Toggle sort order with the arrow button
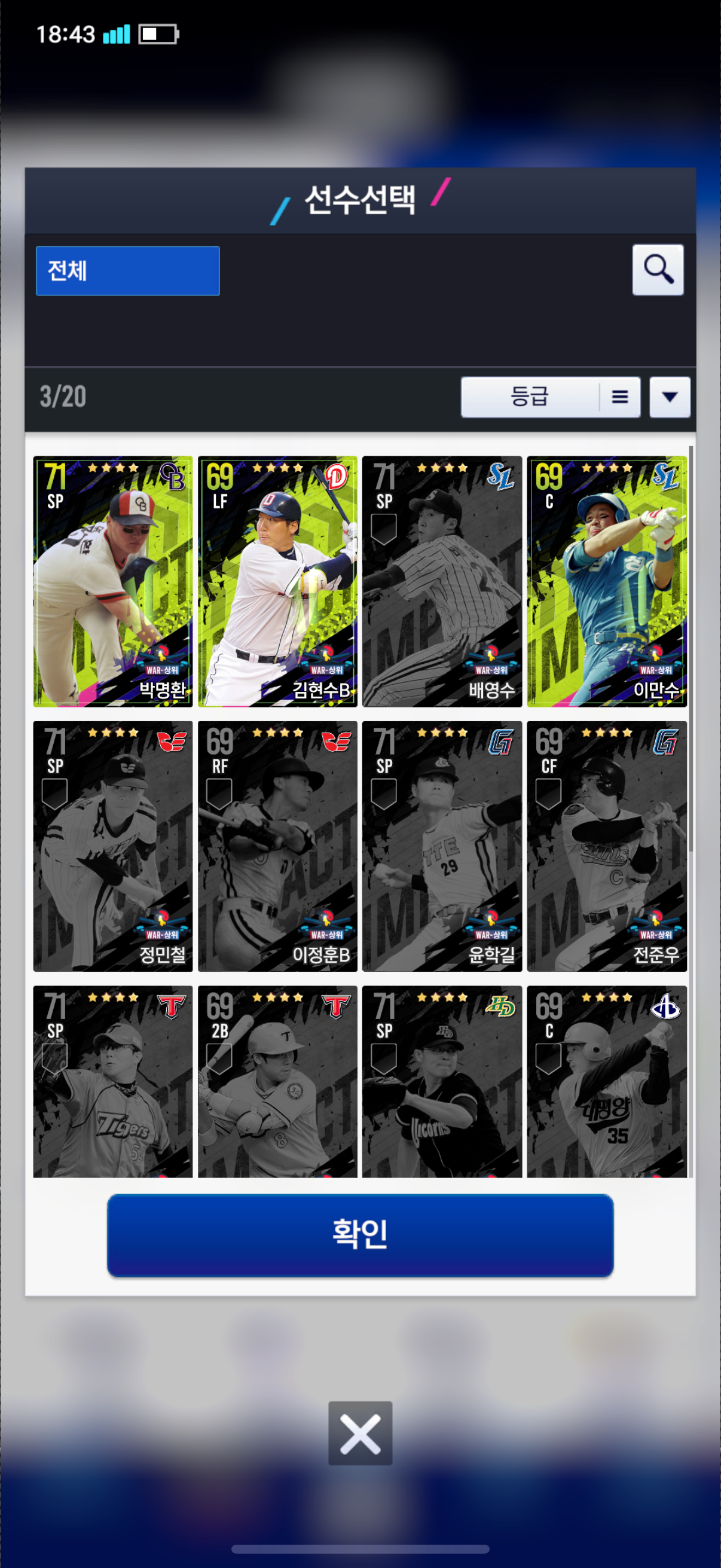721x1568 pixels. pyautogui.click(x=669, y=397)
